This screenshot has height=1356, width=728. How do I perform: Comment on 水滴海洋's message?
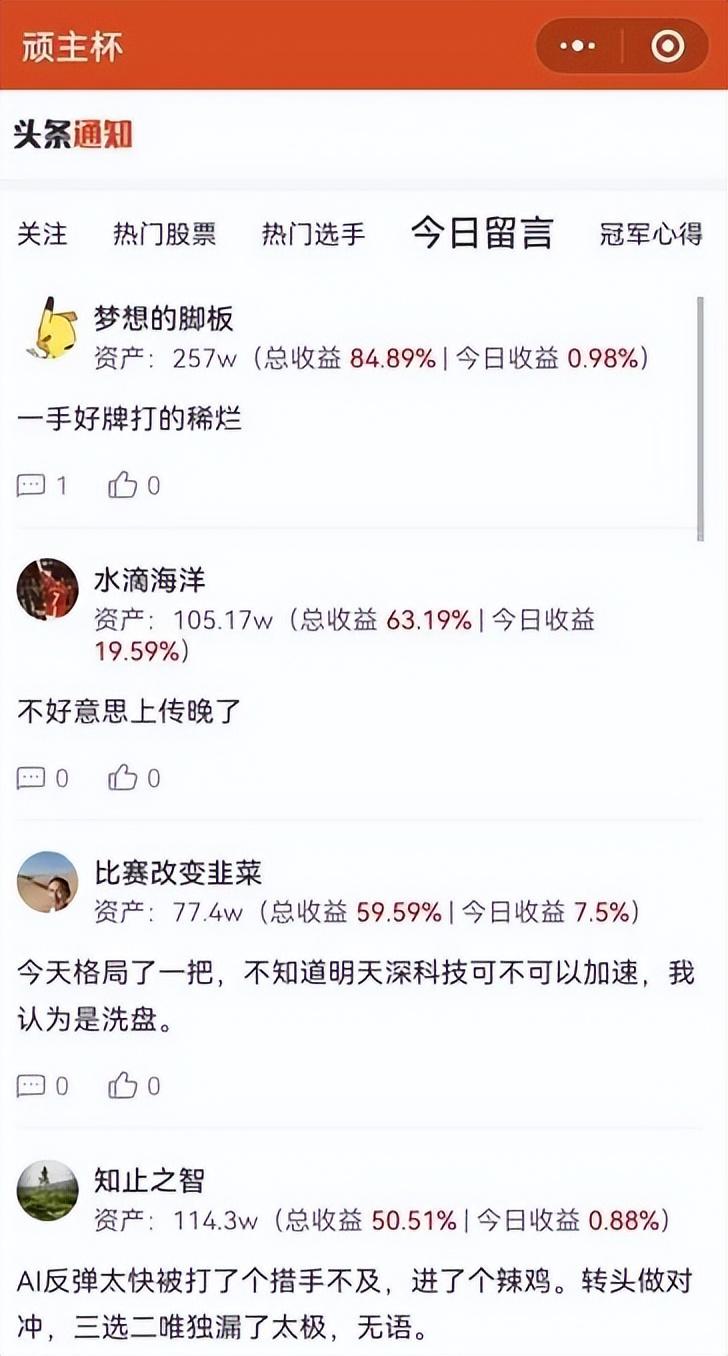42,778
